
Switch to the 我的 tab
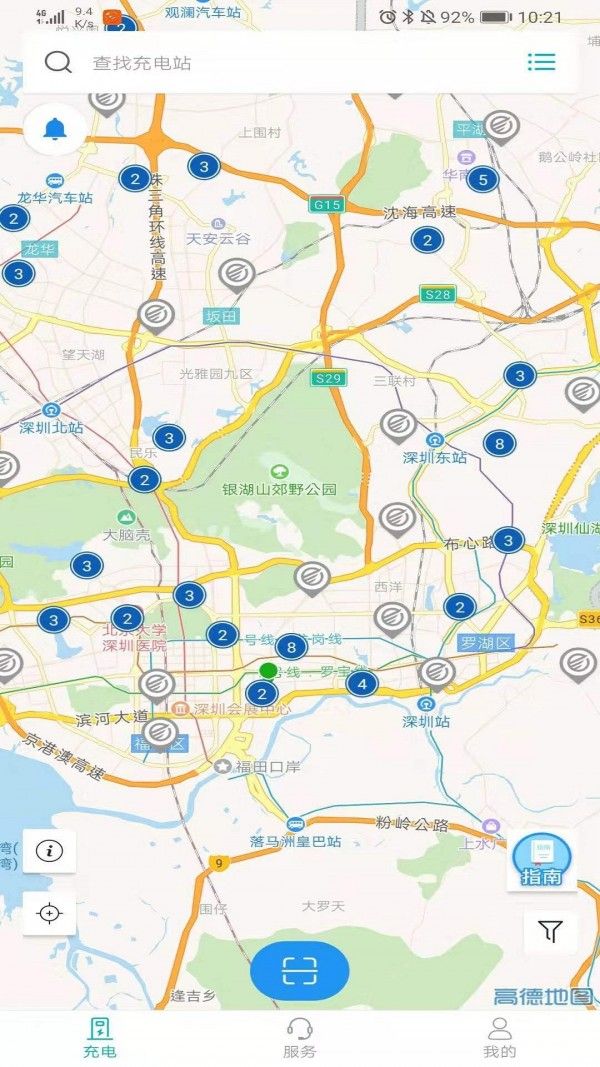pos(499,1037)
